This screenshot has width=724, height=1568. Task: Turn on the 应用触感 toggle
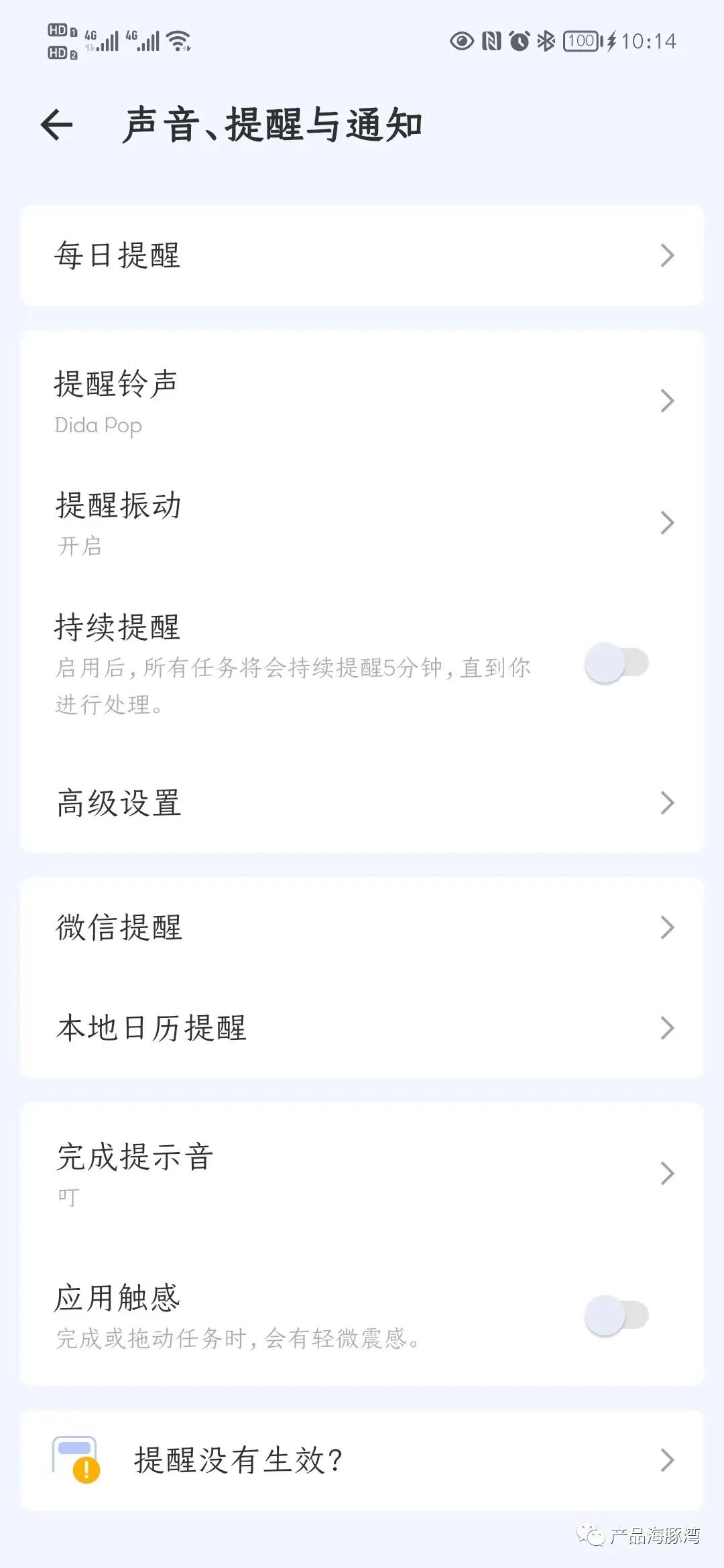[616, 1315]
